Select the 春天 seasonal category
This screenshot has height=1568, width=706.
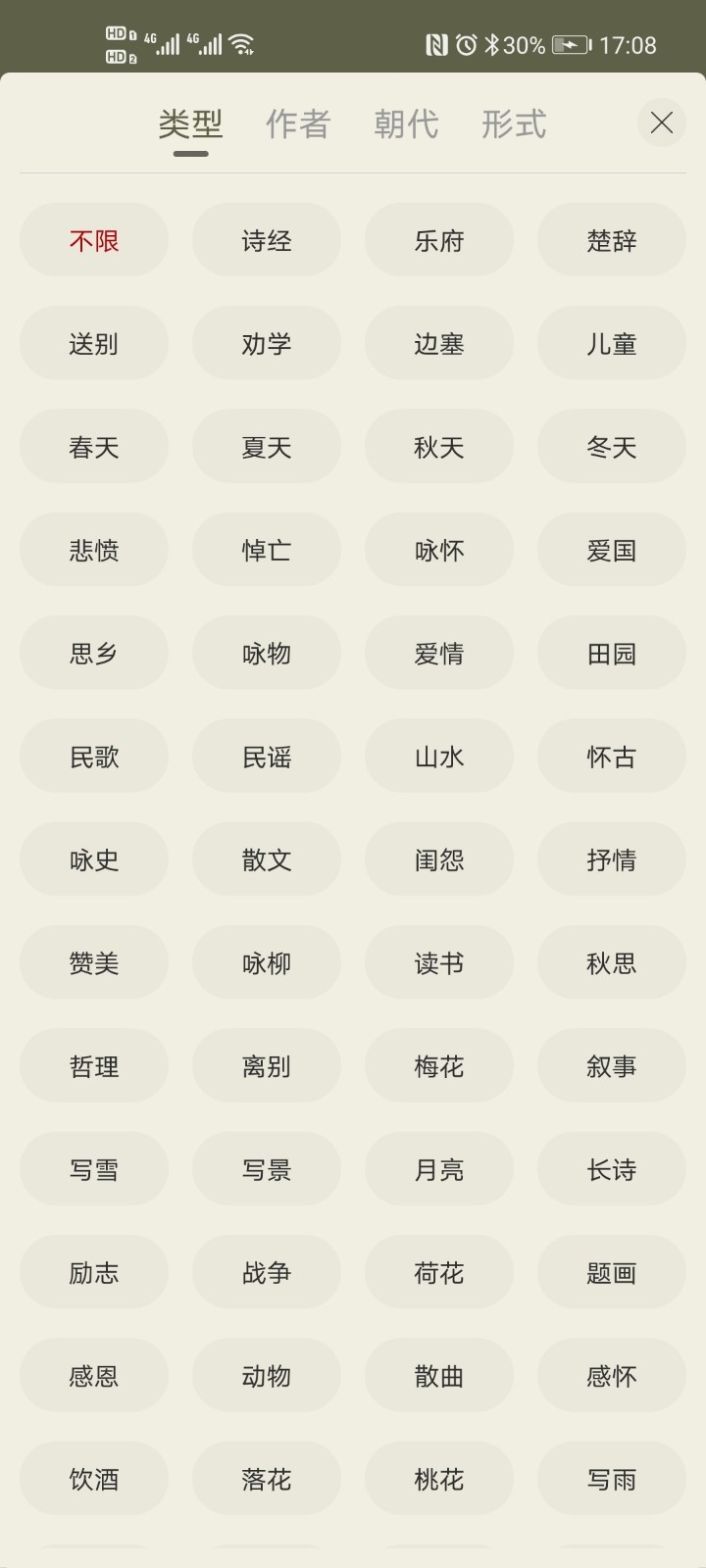tap(94, 447)
